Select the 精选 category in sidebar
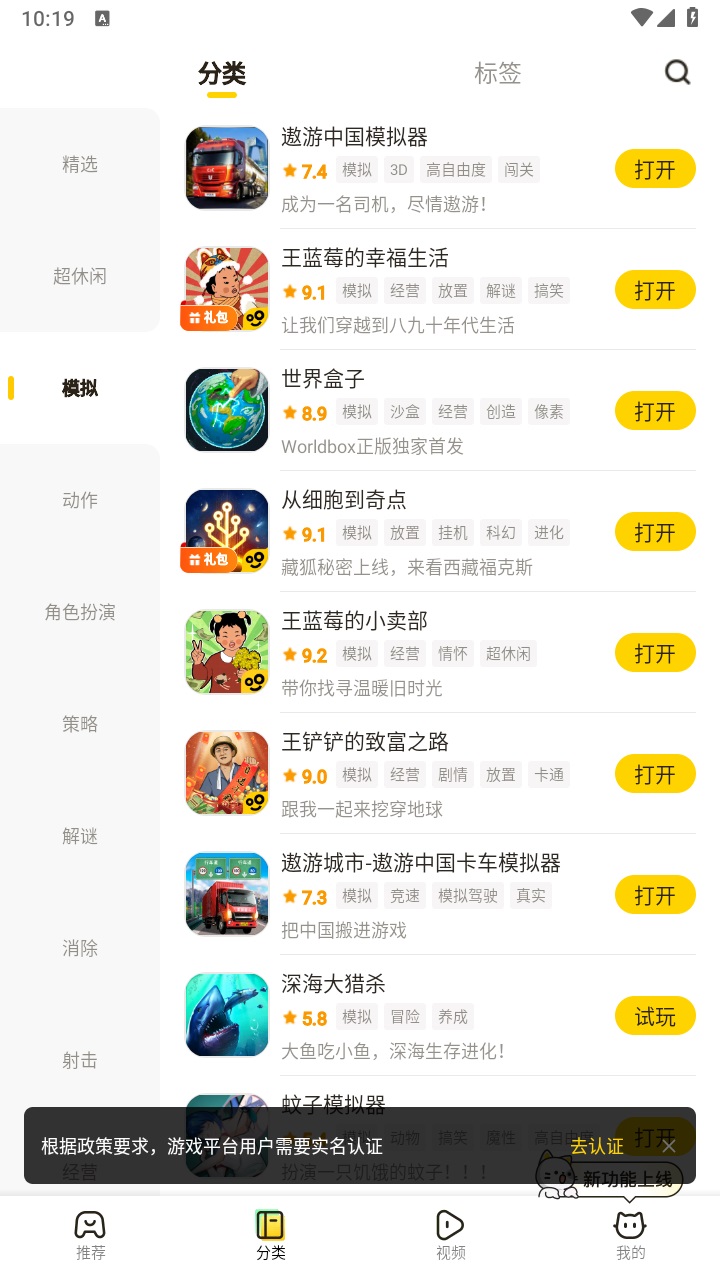720x1280 pixels. coord(80,164)
